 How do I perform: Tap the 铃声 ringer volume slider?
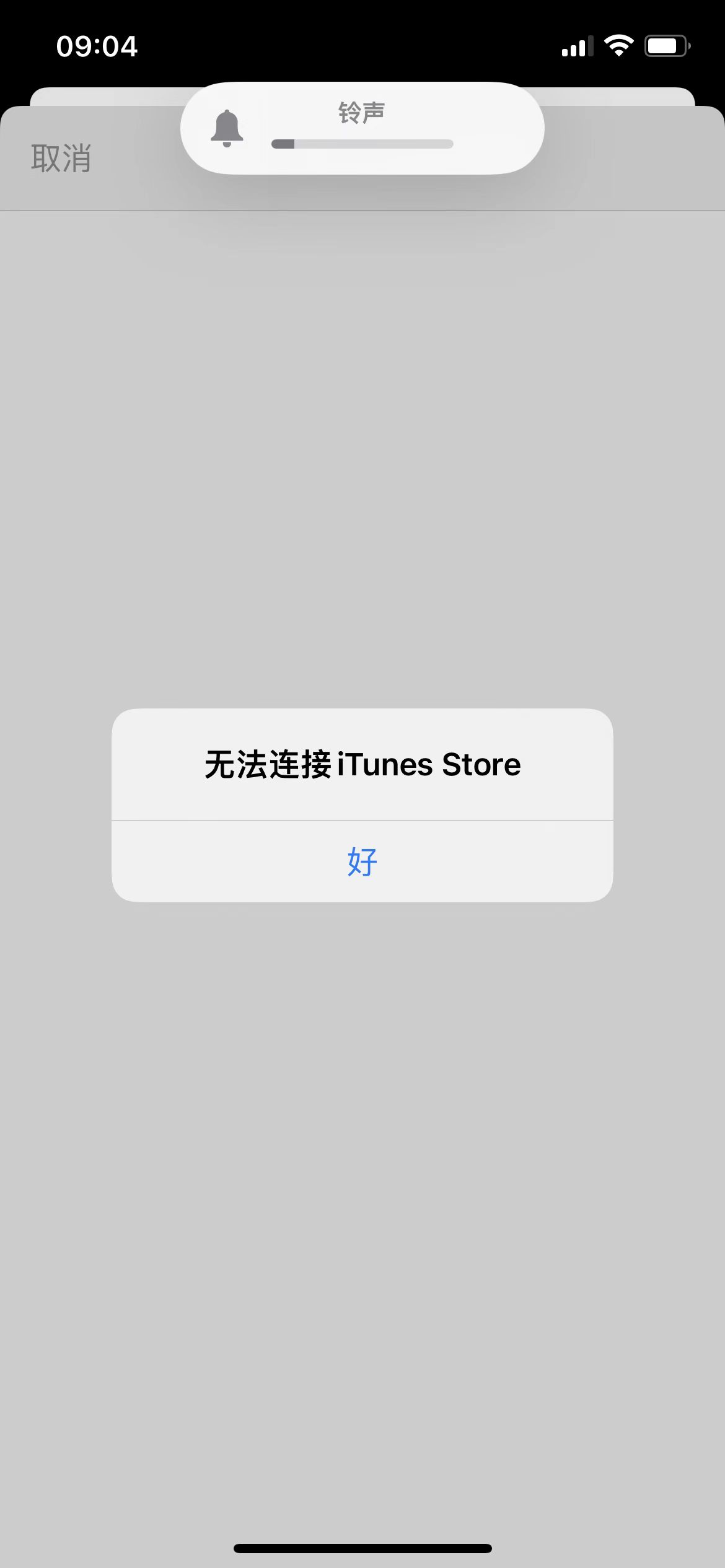362,144
